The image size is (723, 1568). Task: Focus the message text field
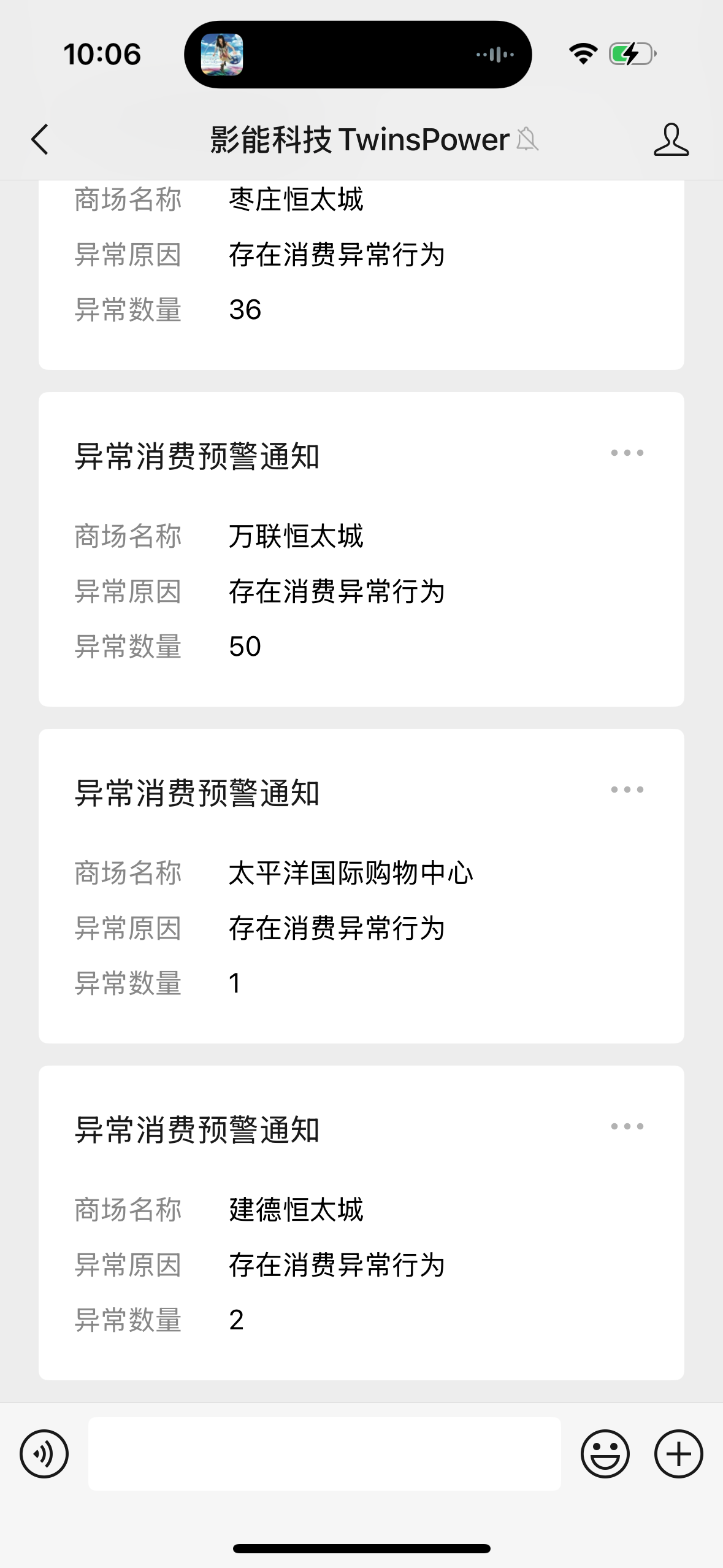pyautogui.click(x=324, y=1454)
